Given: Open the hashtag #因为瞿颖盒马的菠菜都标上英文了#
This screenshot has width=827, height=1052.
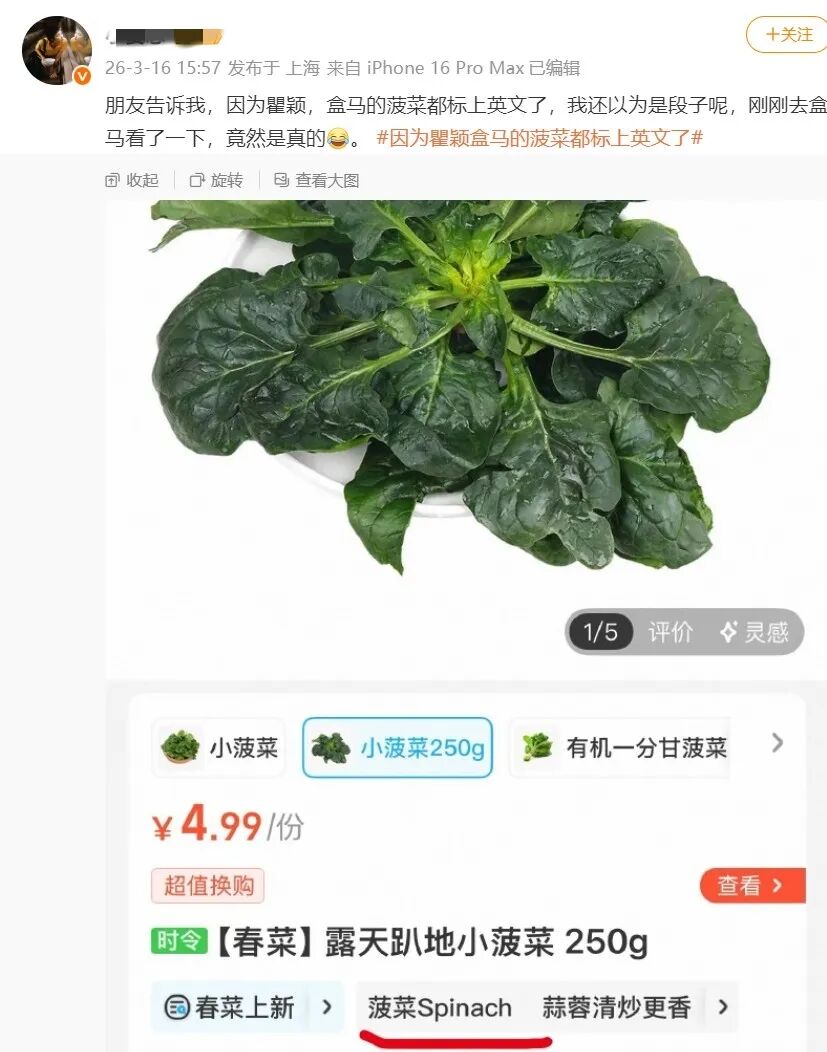Looking at the screenshot, I should point(539,138).
